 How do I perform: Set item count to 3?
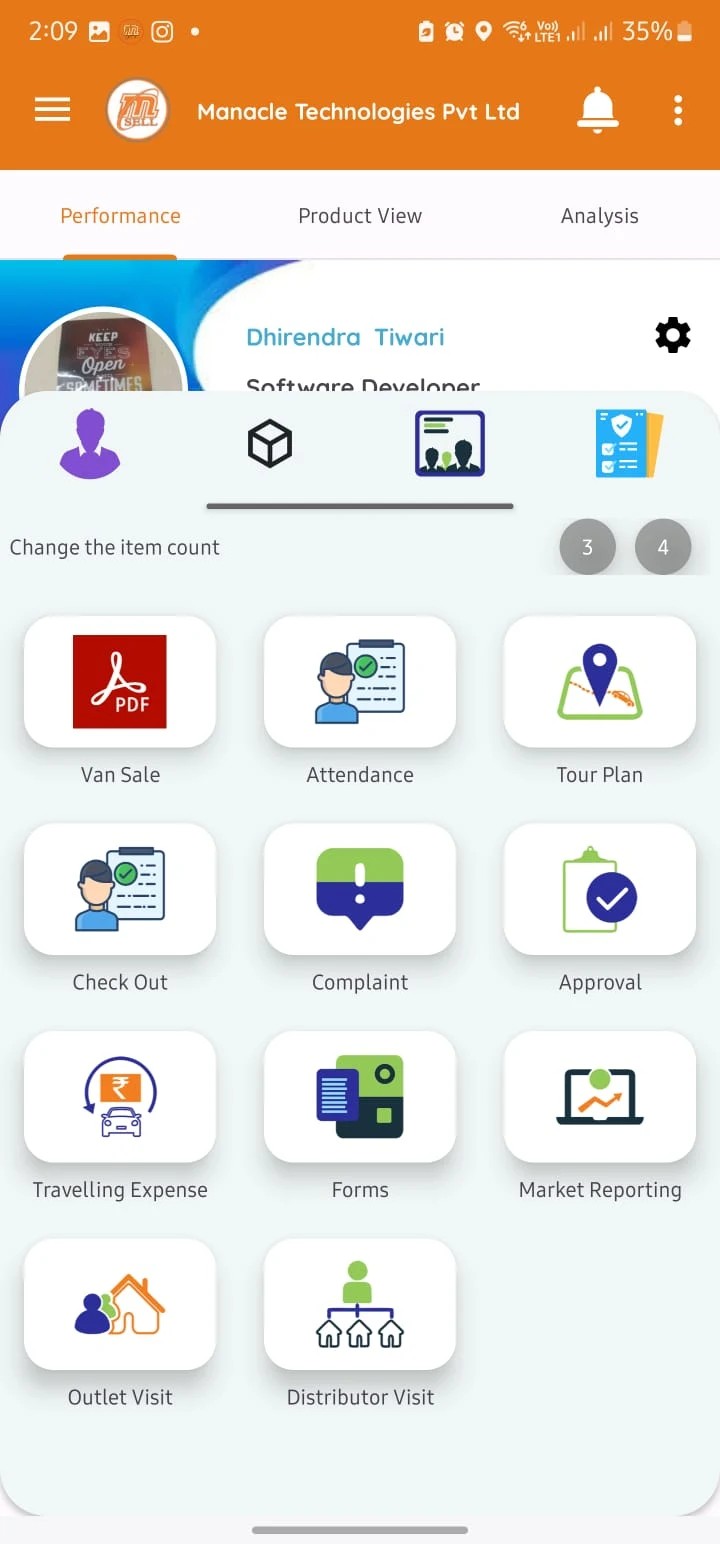coord(587,547)
